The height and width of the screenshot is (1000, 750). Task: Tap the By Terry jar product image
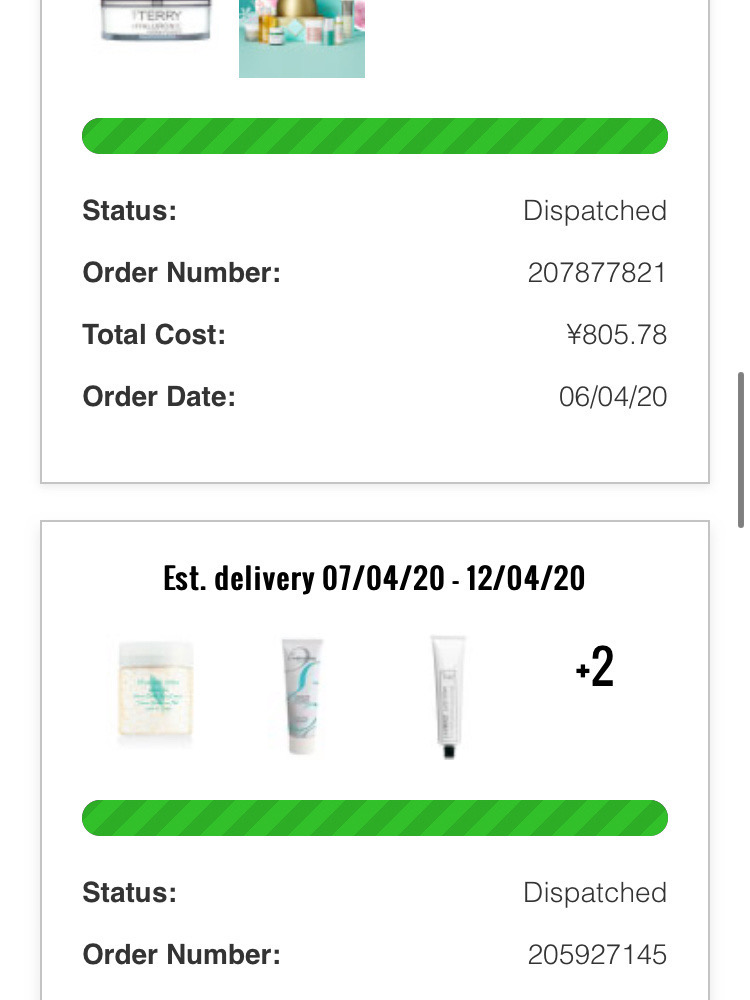point(156,22)
